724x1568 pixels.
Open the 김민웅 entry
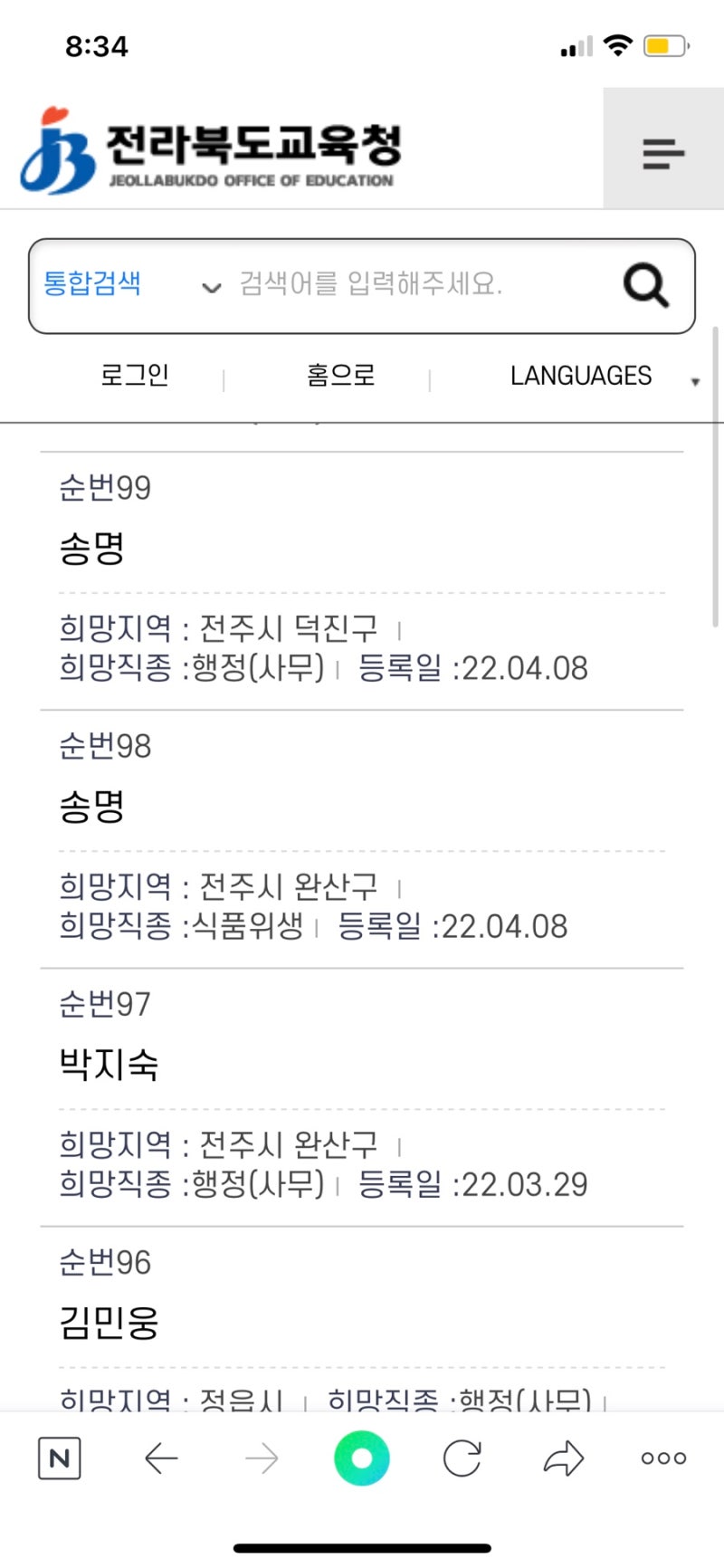[109, 1323]
